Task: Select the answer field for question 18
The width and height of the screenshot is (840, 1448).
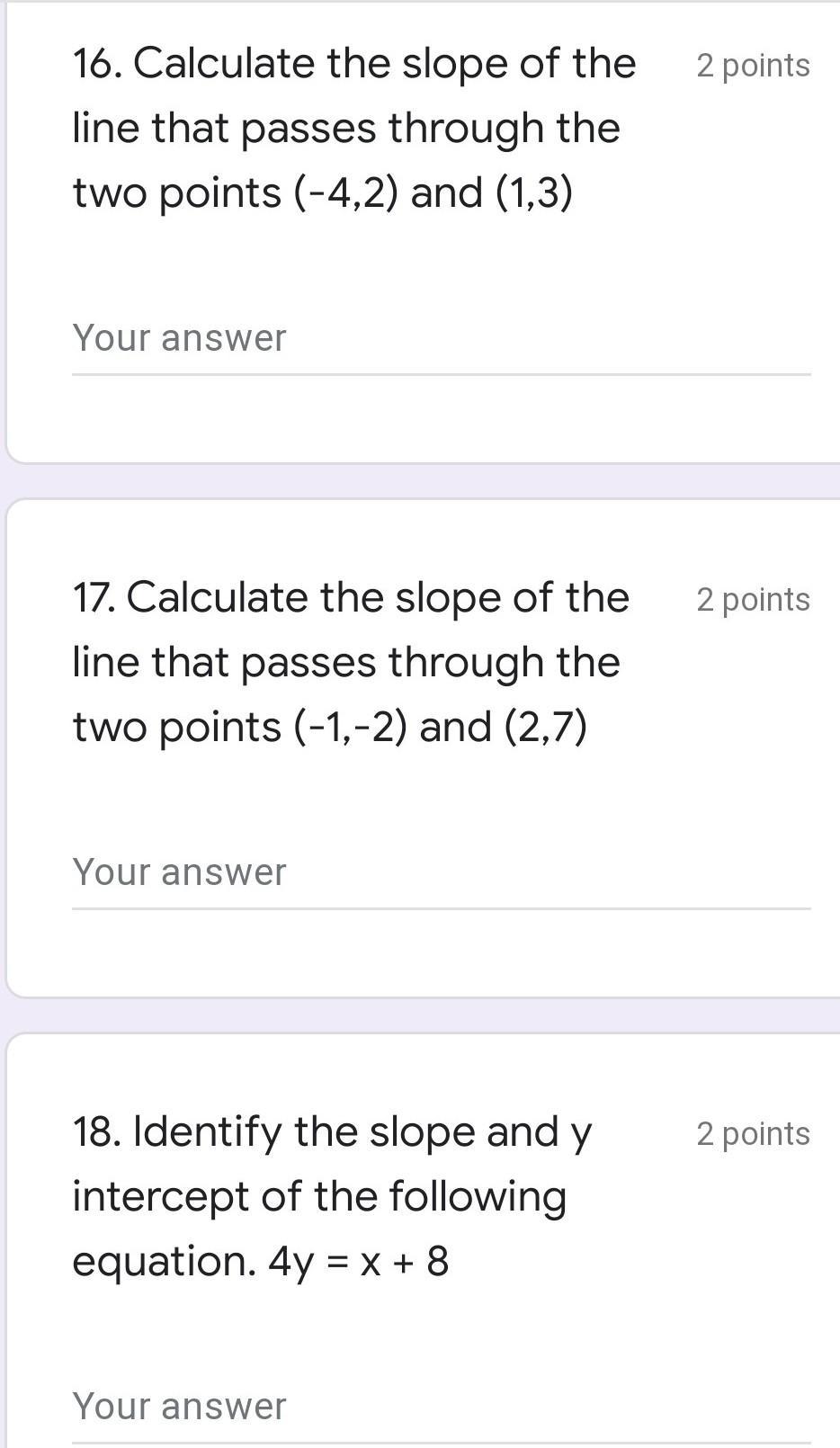Action: click(x=441, y=1408)
